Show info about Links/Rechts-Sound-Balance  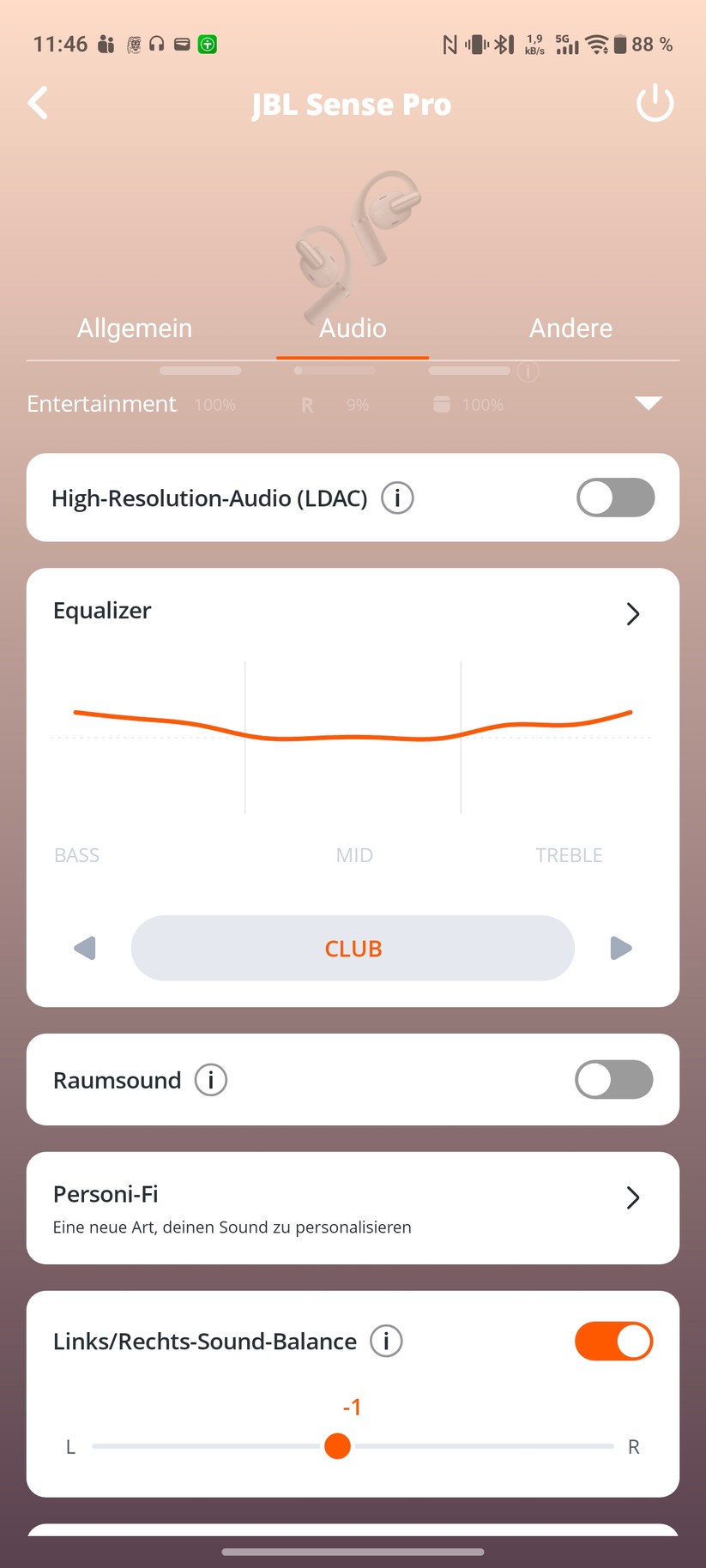point(386,1341)
